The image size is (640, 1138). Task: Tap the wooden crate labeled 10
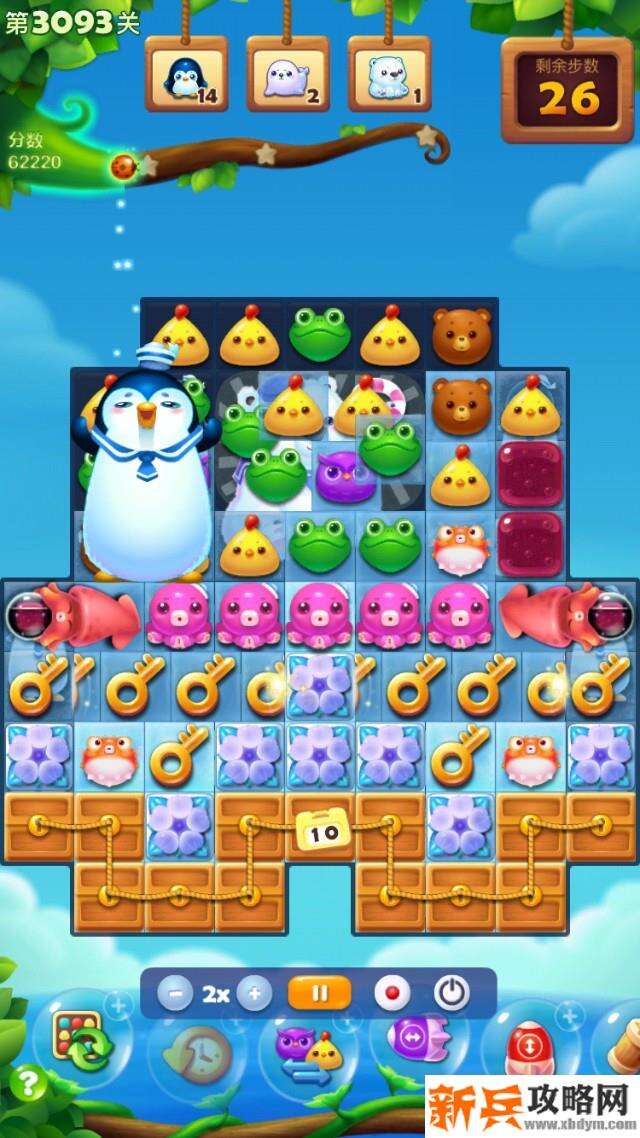[x=320, y=831]
